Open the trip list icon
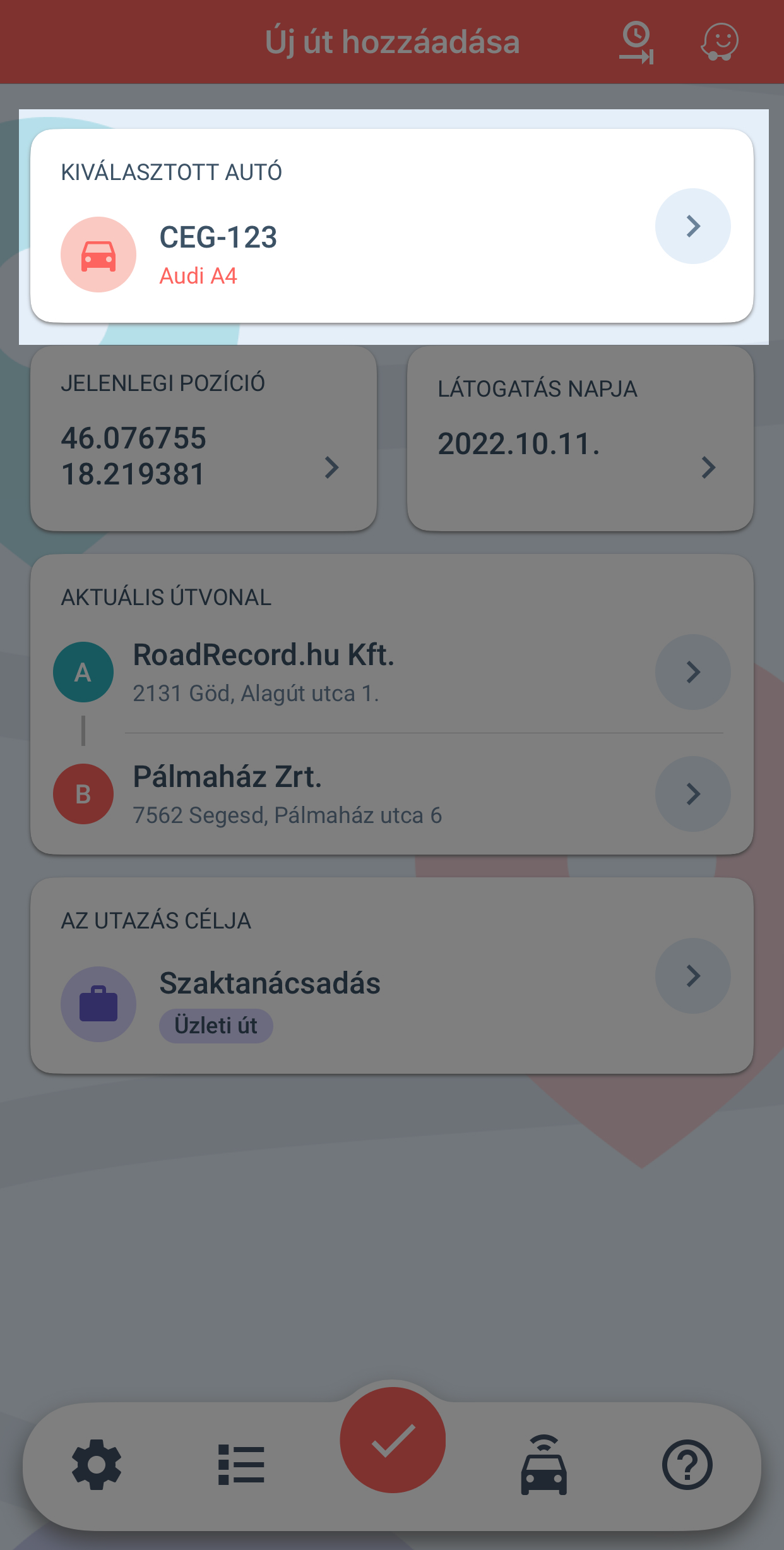The width and height of the screenshot is (784, 1550). tap(241, 1464)
